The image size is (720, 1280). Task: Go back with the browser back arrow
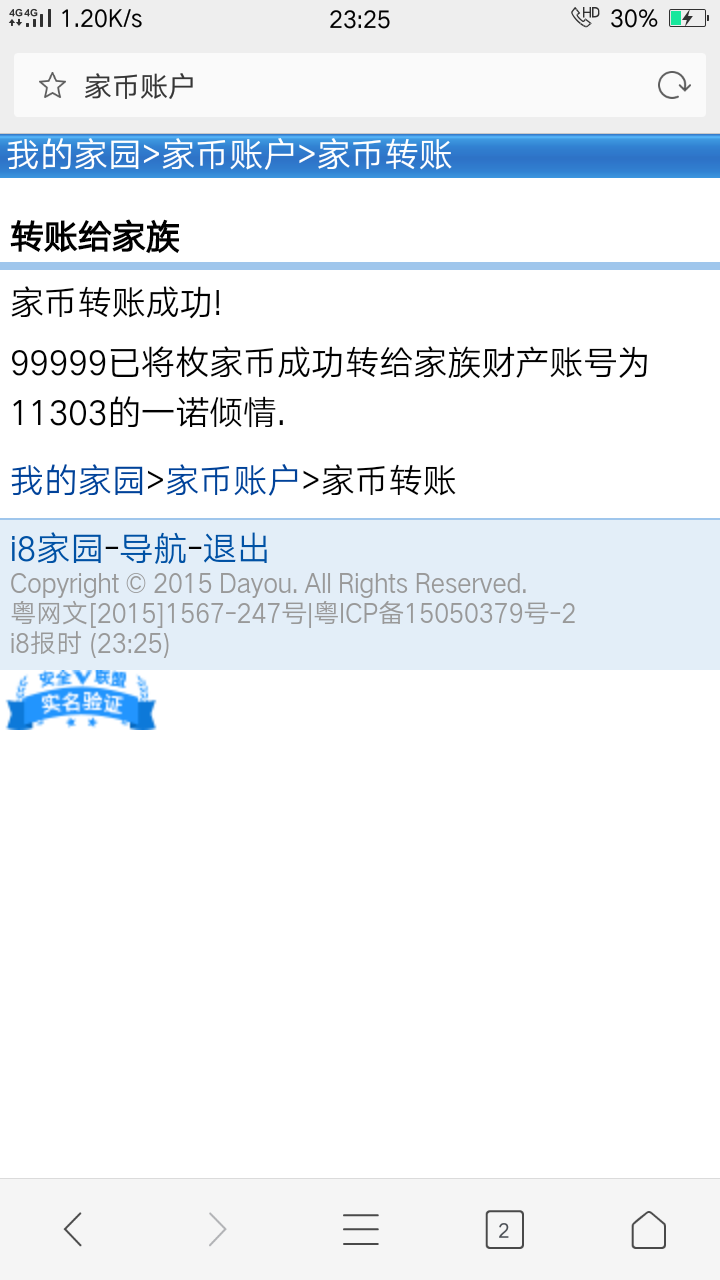coord(73,1229)
